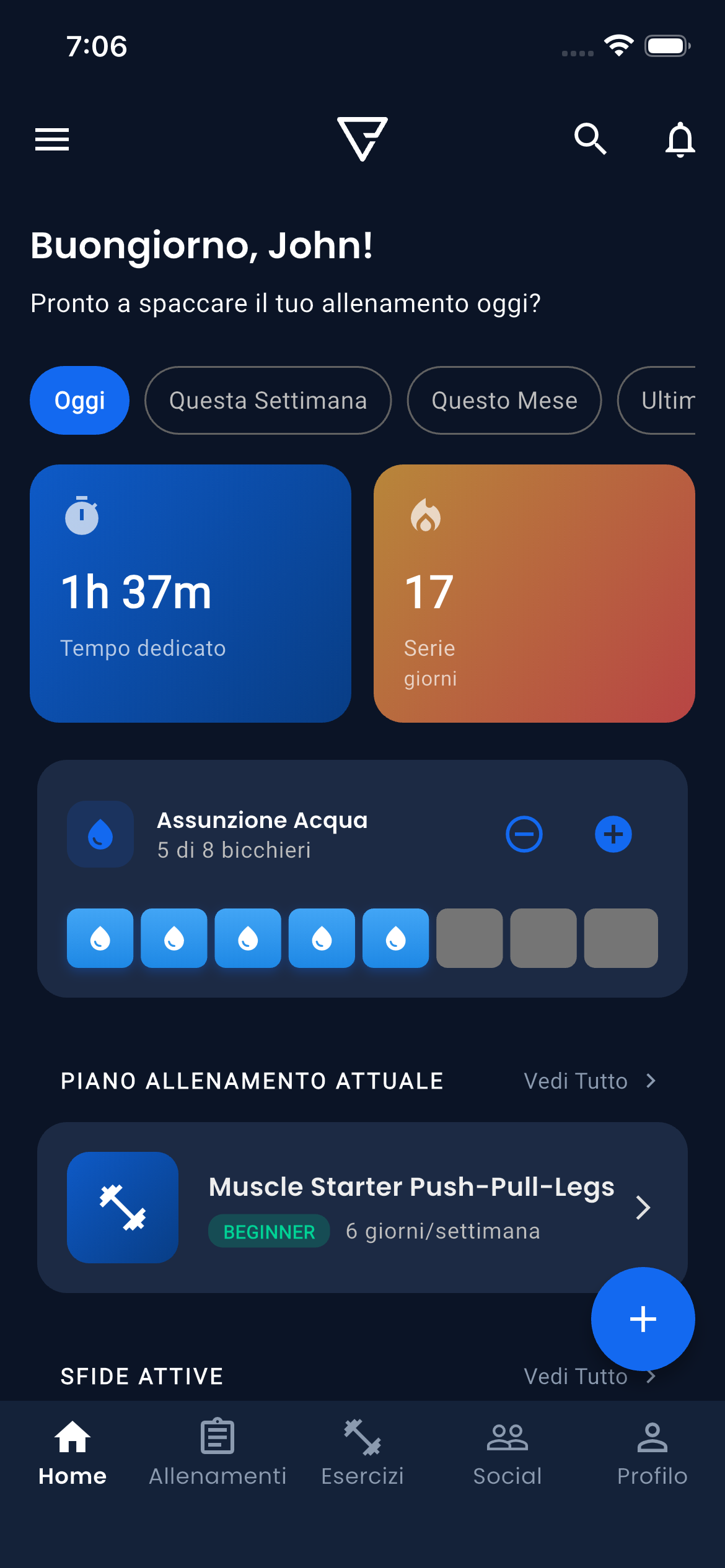Tap the sixth empty water glass slot

469,938
